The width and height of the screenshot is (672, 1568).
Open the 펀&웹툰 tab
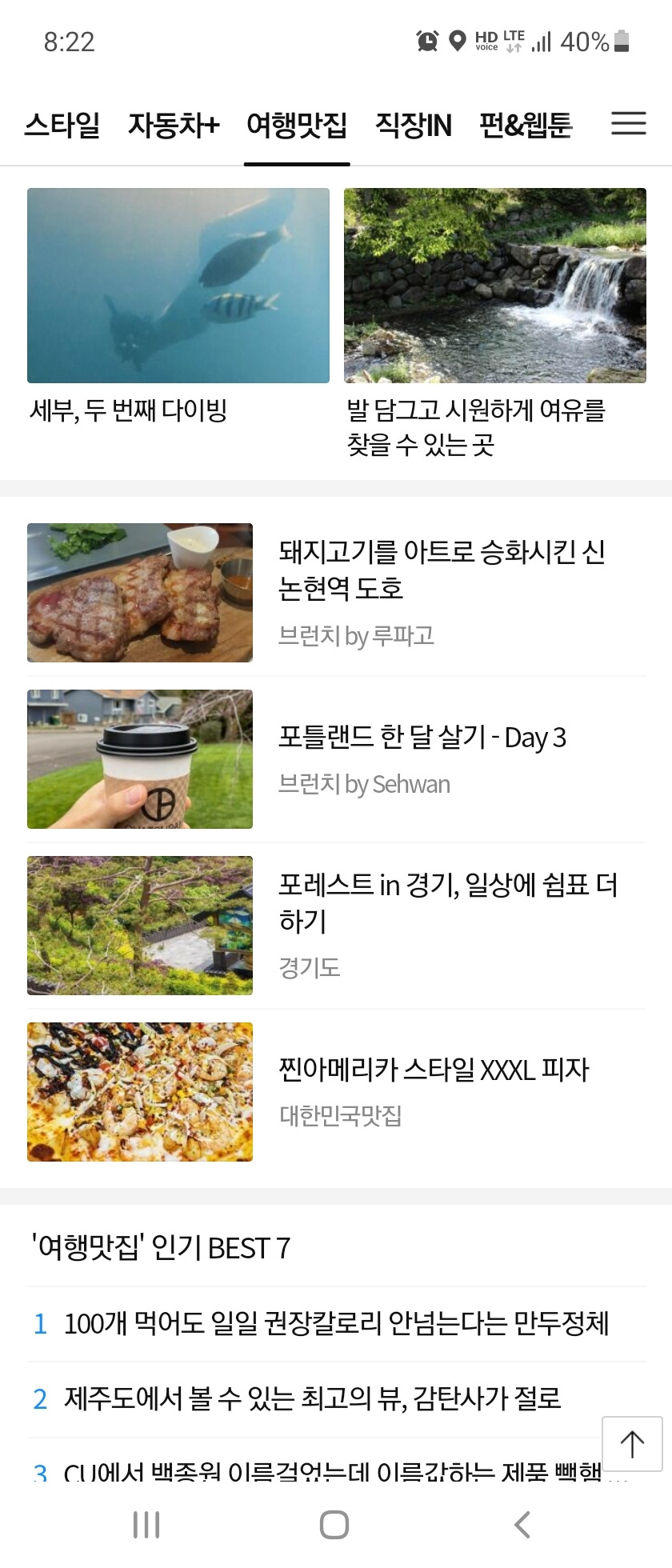point(526,126)
